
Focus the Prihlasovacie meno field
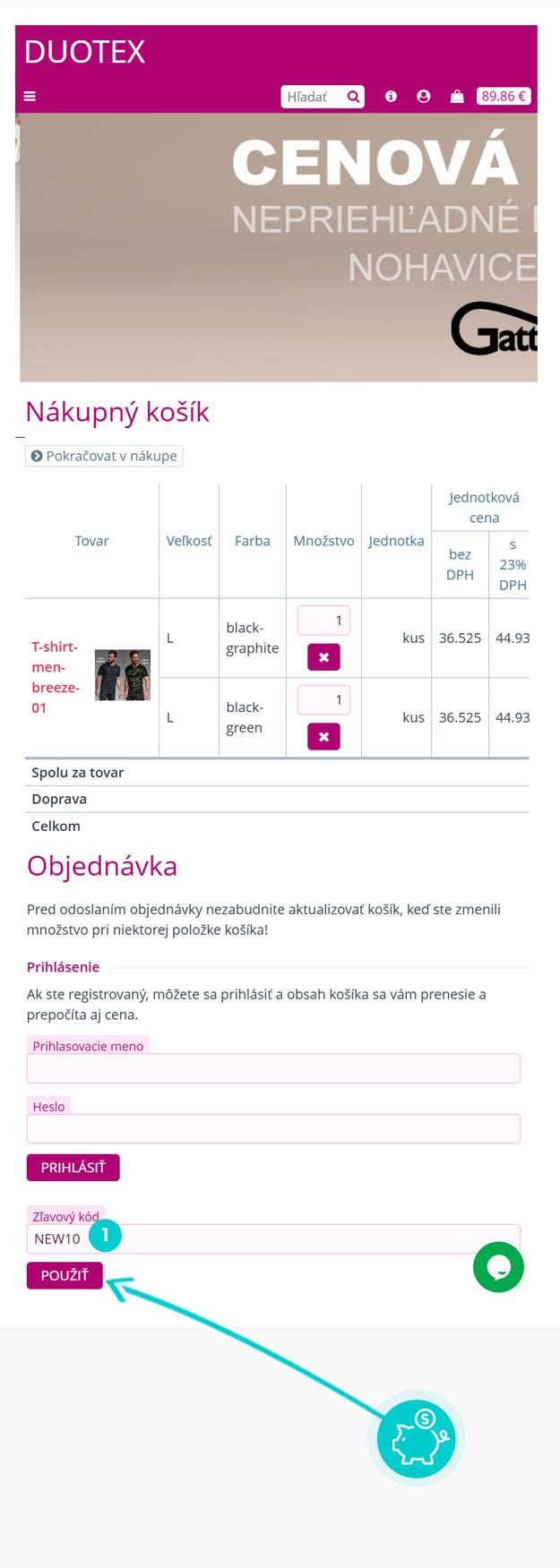pos(273,1068)
